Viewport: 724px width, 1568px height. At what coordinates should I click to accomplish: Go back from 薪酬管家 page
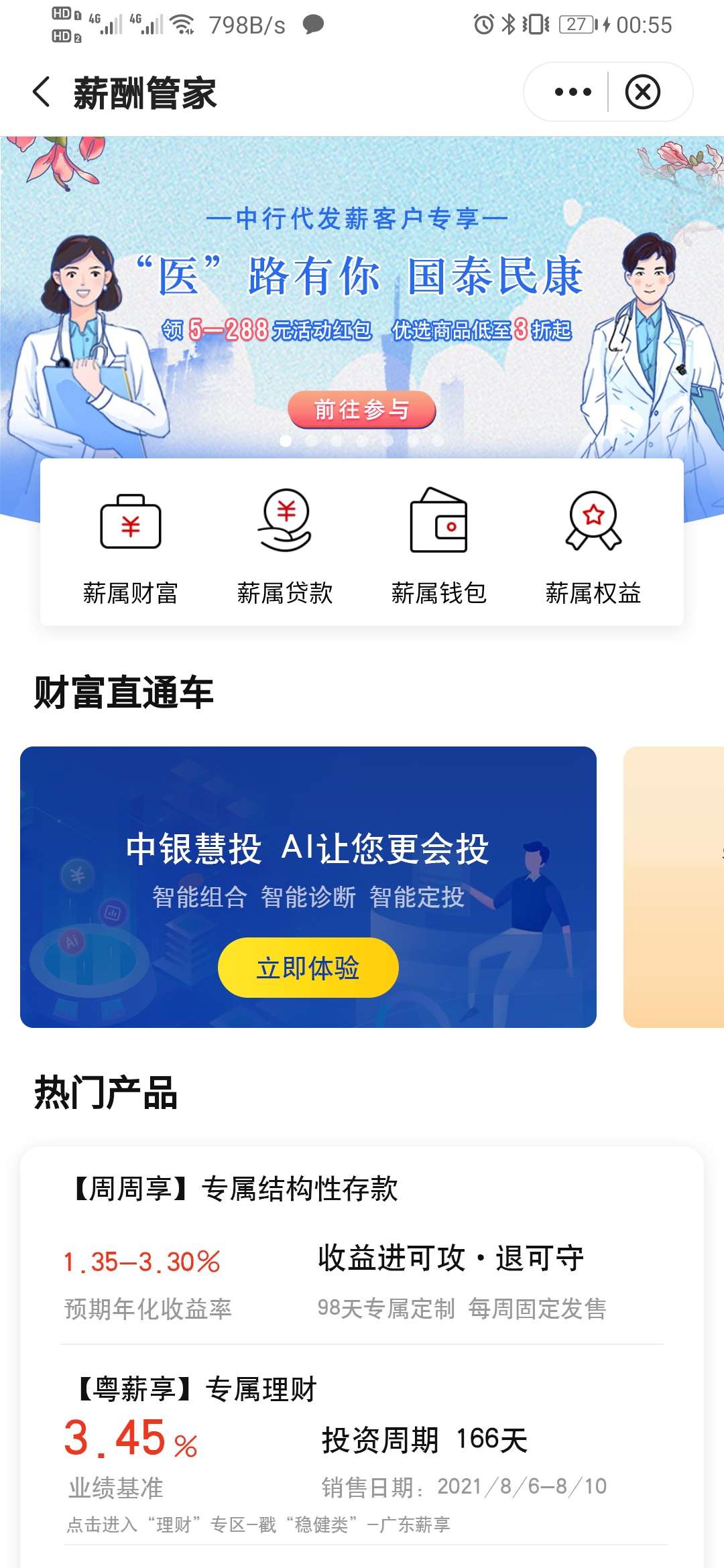click(42, 92)
